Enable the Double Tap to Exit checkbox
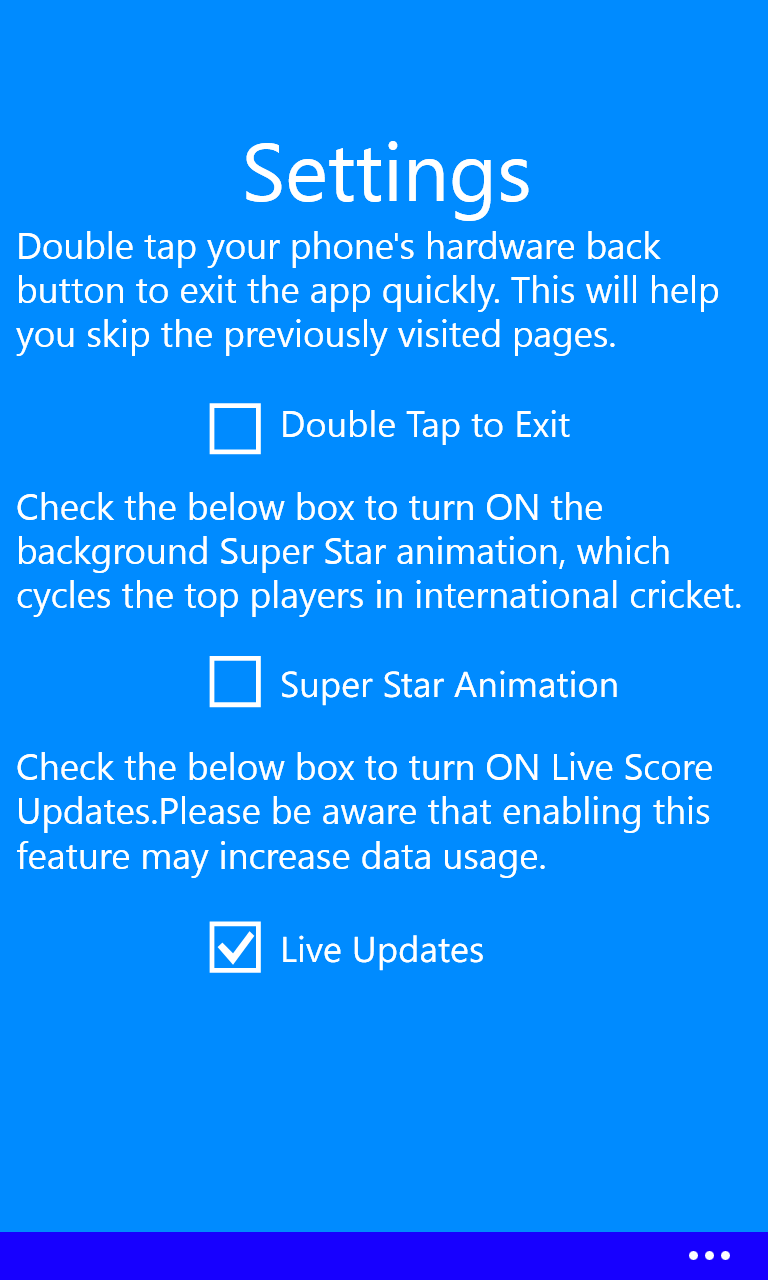 235,428
